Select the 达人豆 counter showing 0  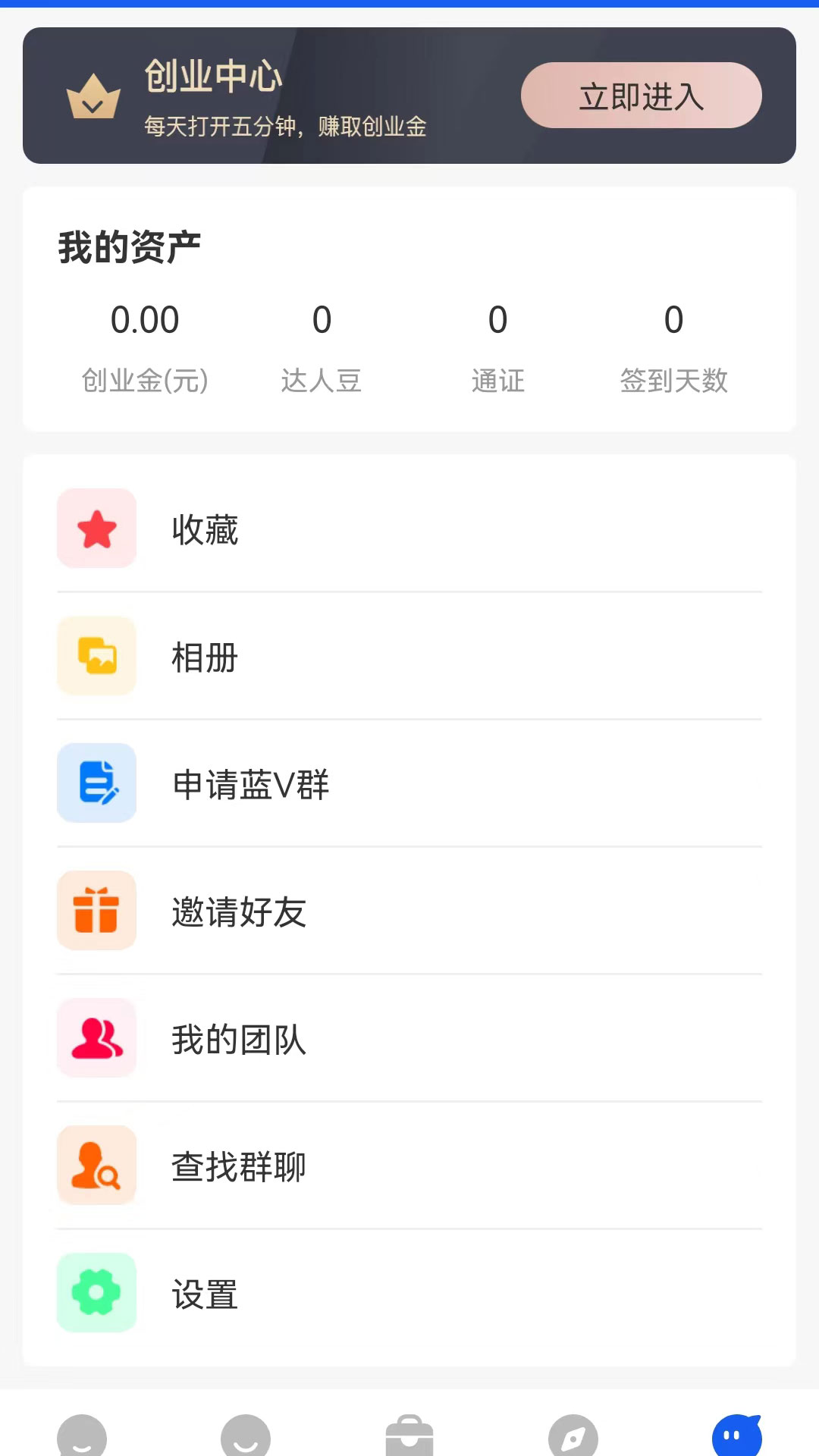pyautogui.click(x=322, y=321)
